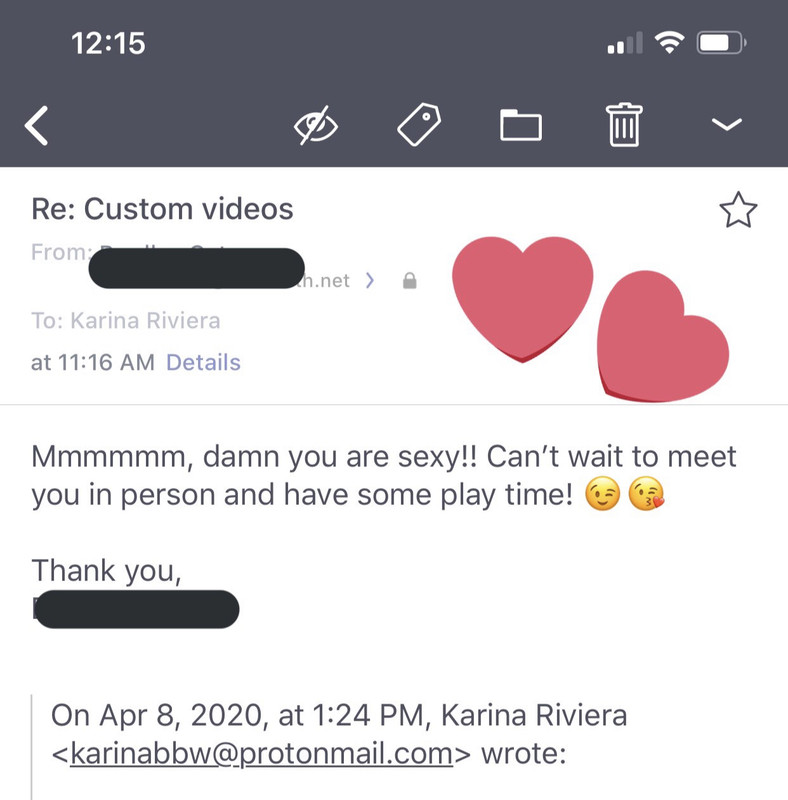Open Details of the message header
Screen dimensions: 788x800
point(203,363)
